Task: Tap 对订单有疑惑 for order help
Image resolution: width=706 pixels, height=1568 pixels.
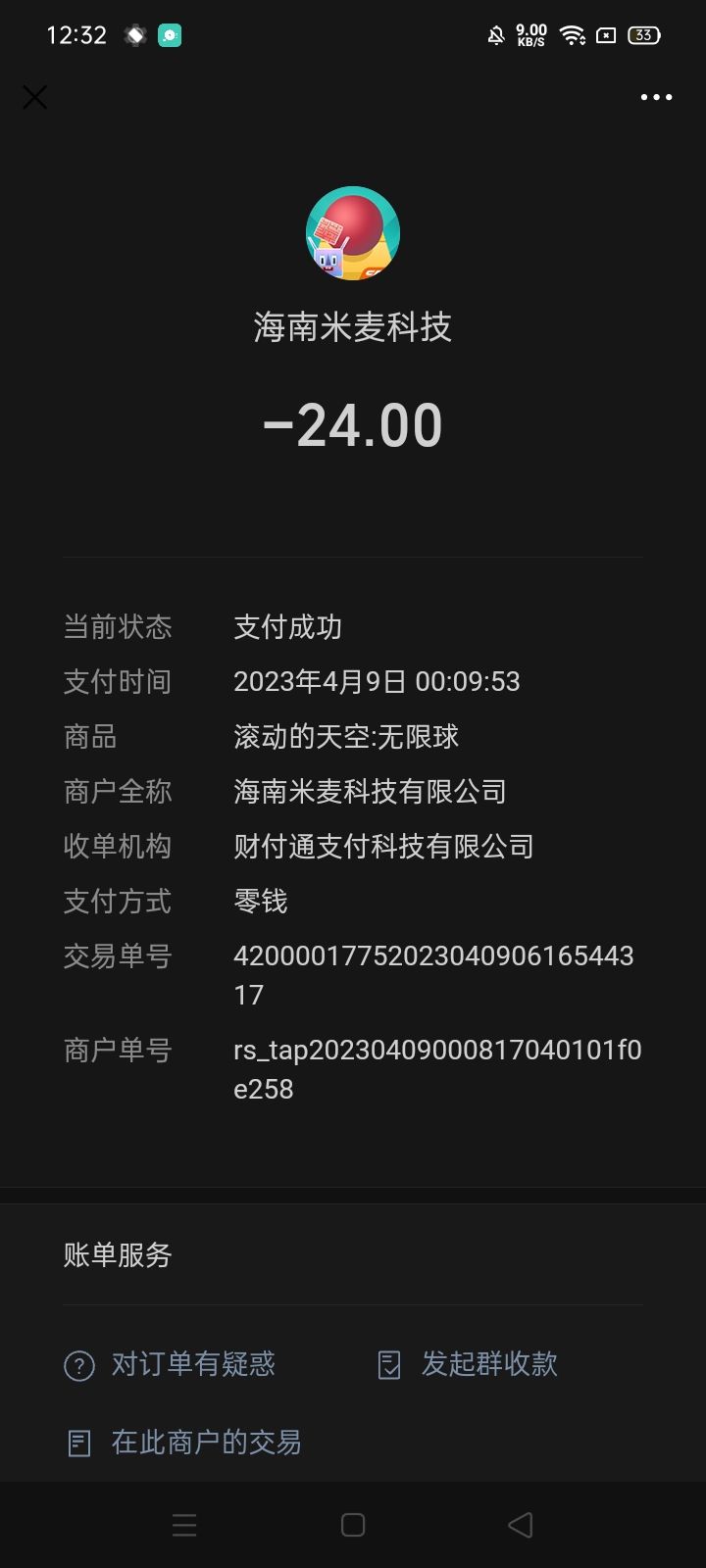Action: point(170,1364)
